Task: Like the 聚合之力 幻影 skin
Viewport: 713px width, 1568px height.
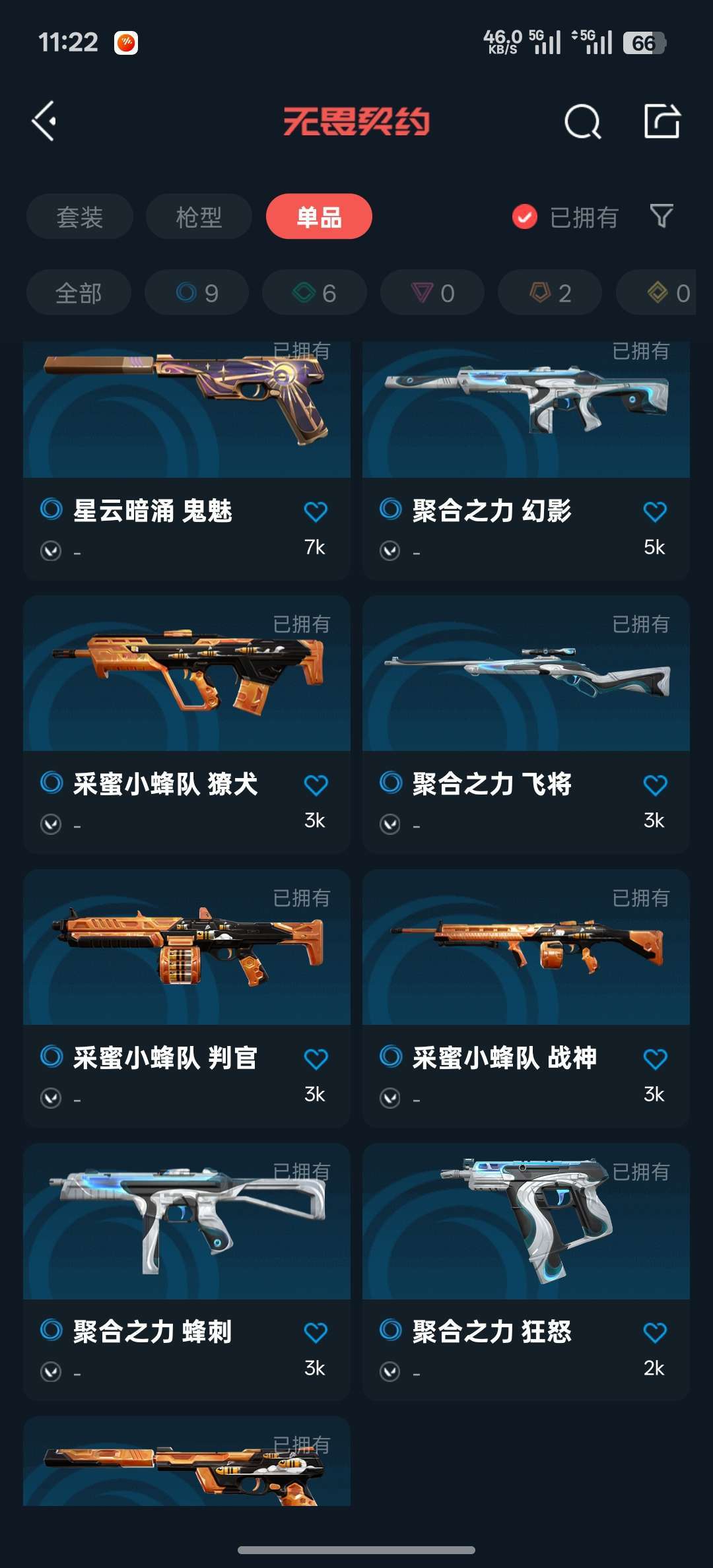Action: 654,511
